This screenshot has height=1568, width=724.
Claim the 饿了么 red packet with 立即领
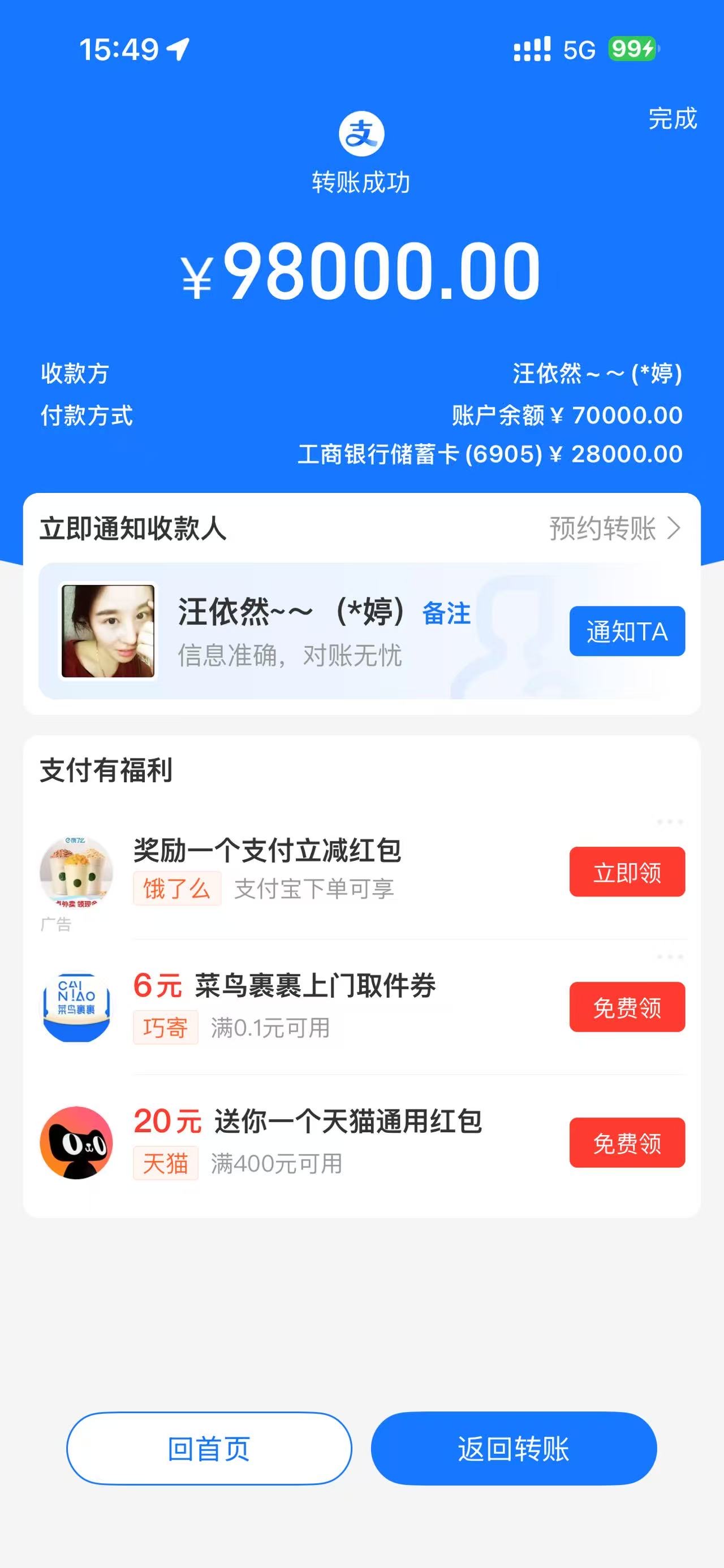pyautogui.click(x=627, y=872)
